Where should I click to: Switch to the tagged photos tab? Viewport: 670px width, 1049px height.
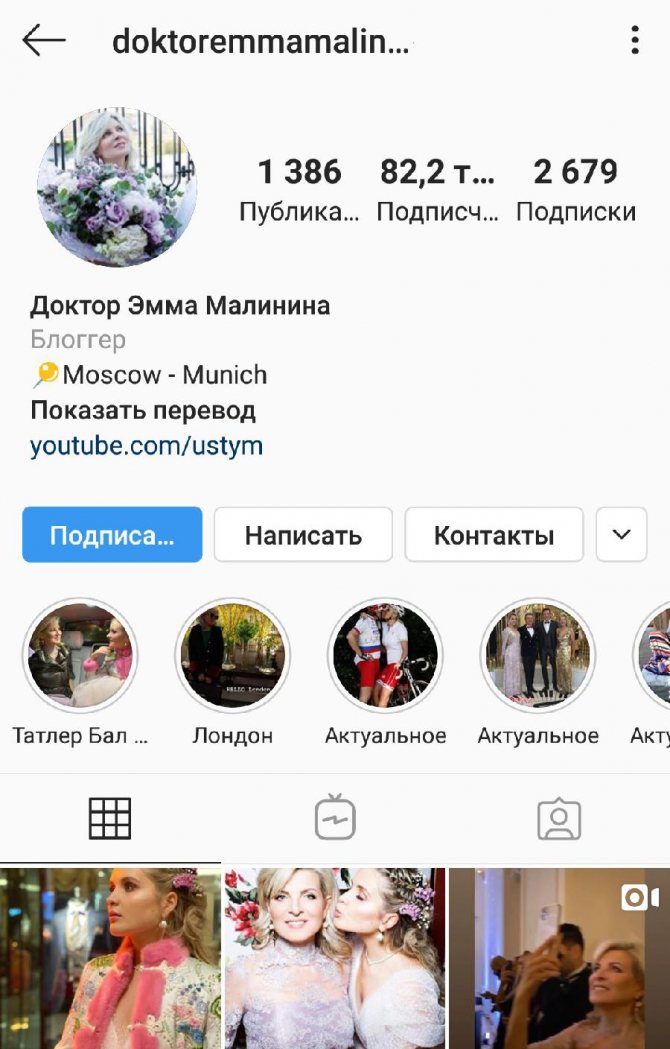pos(559,819)
